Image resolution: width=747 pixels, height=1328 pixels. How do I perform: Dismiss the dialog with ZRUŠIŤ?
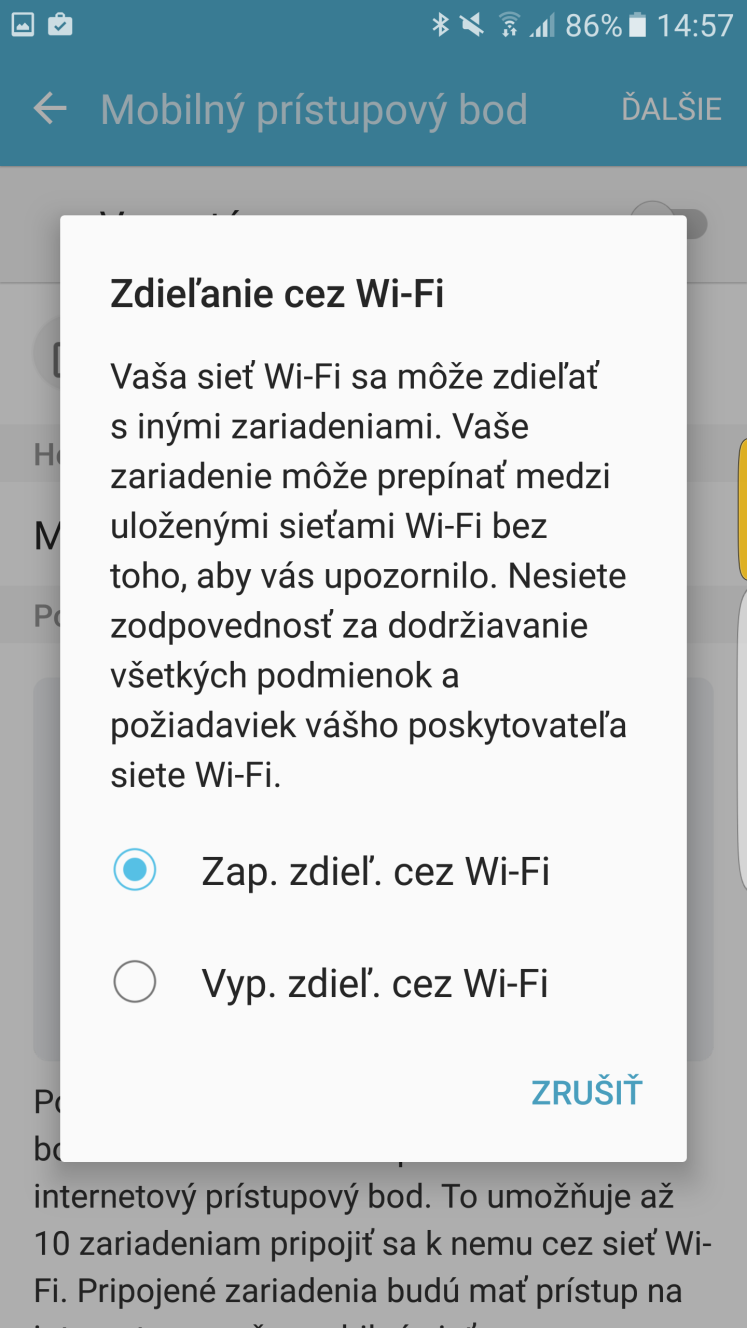click(x=586, y=1092)
